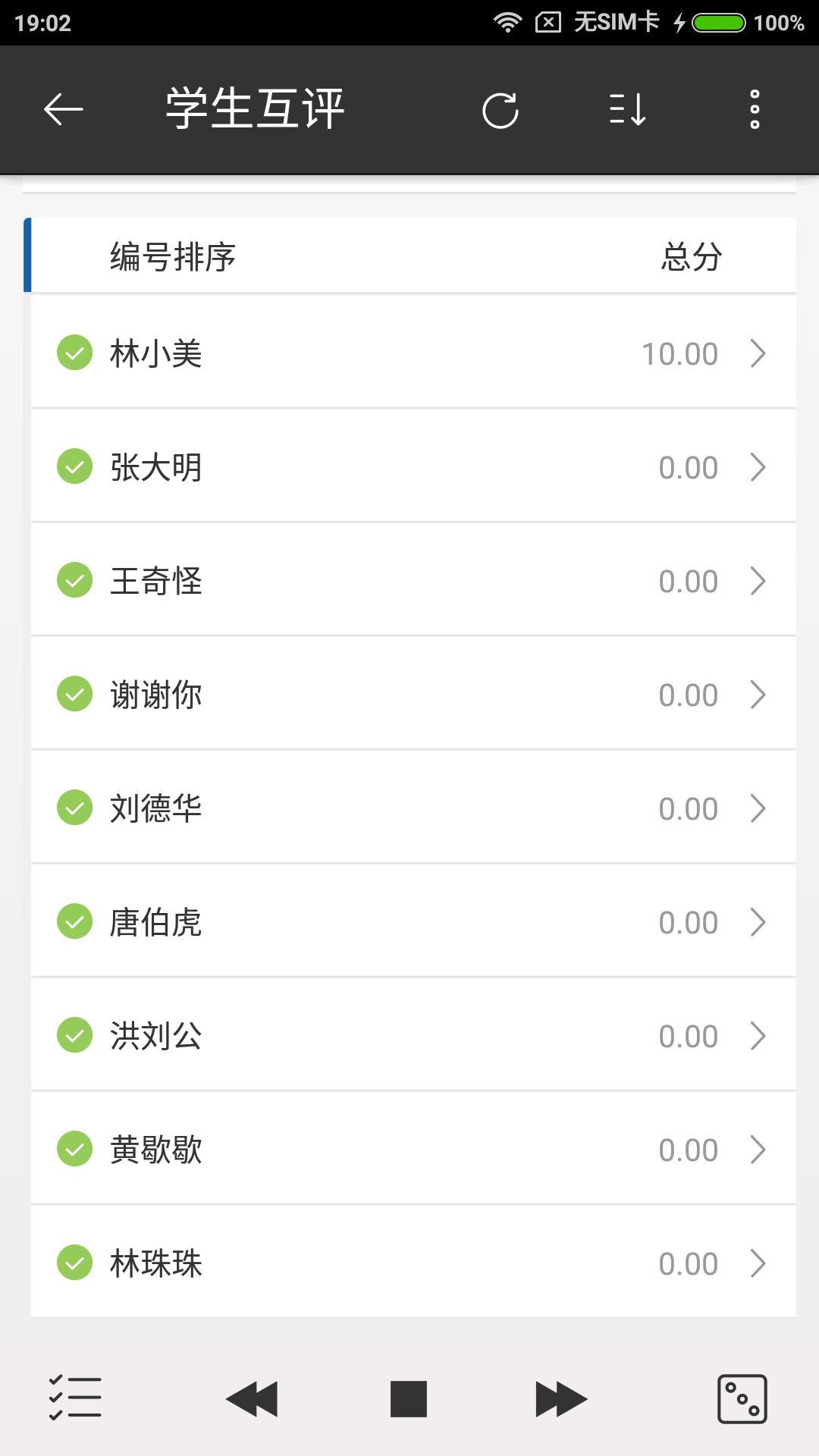Open 黄歇歇's score details
Screen dimensions: 819x1456
click(x=413, y=1150)
